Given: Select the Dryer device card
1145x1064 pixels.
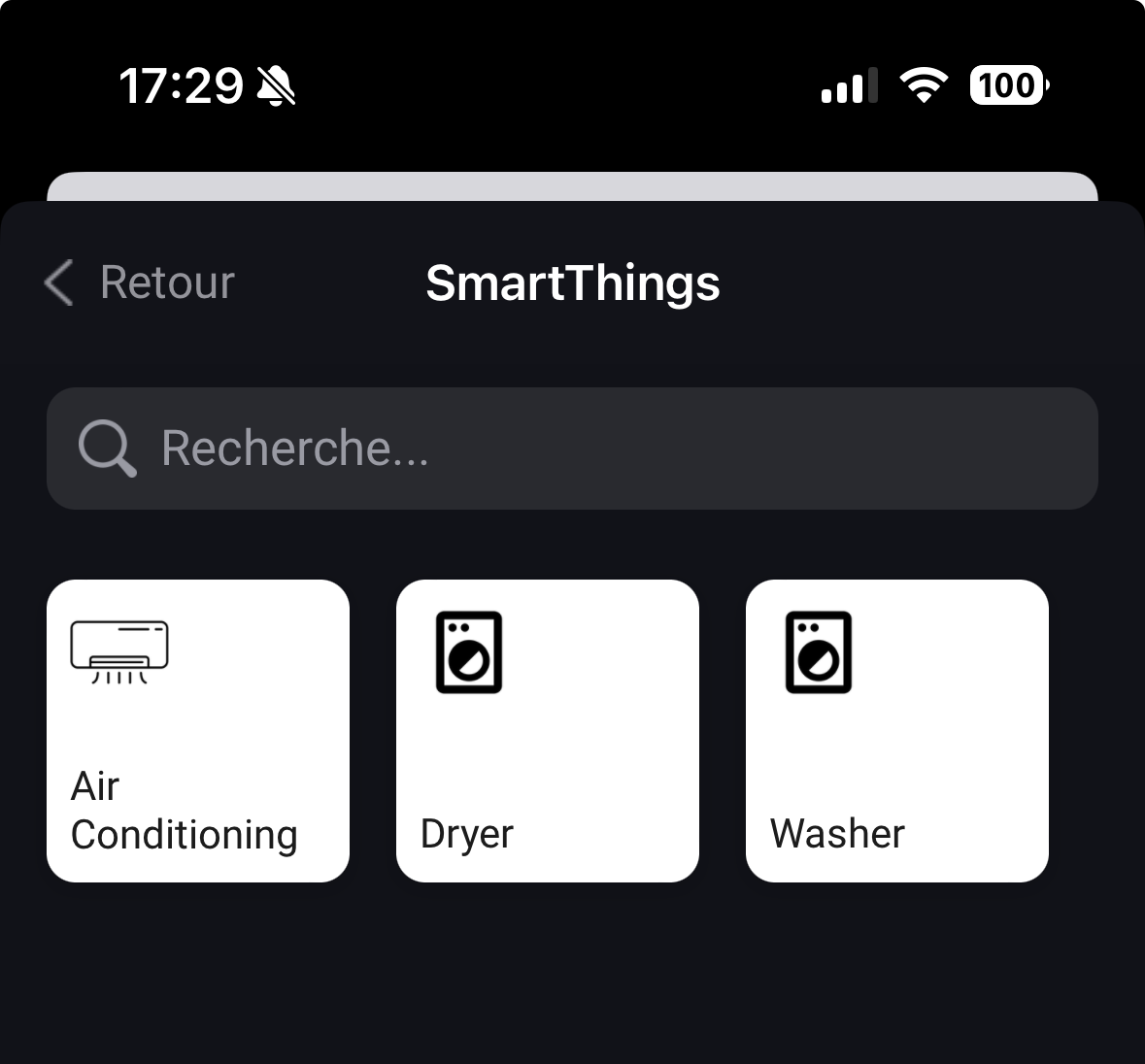Looking at the screenshot, I should pyautogui.click(x=548, y=731).
